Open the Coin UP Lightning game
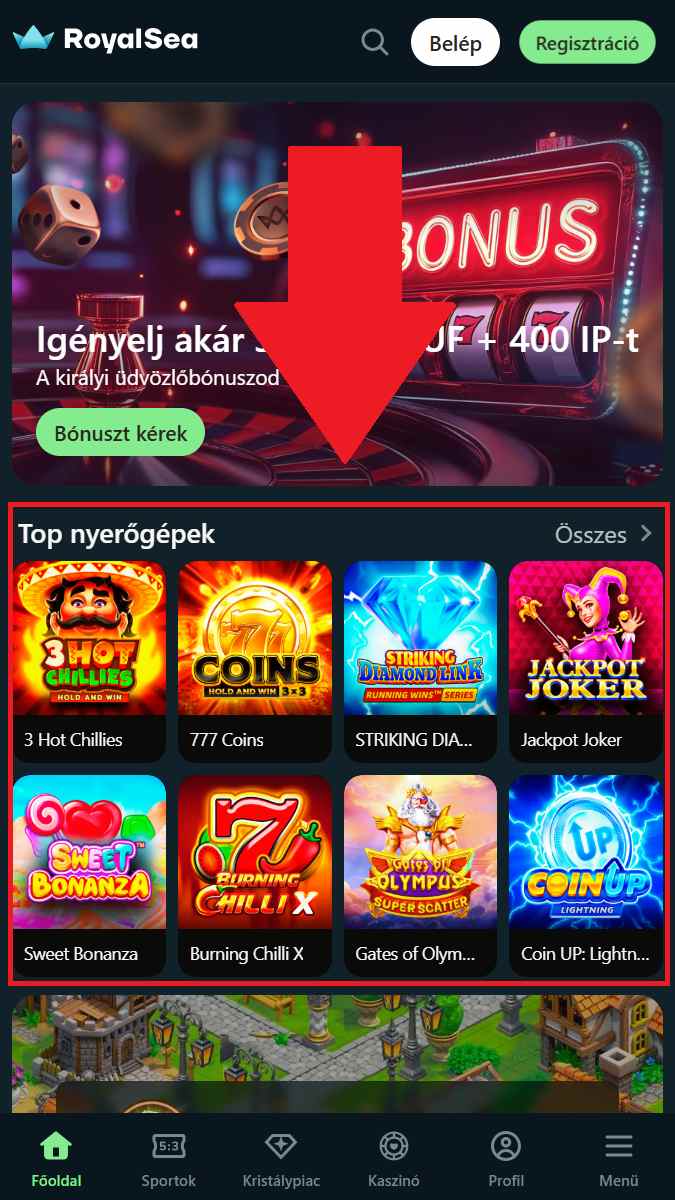Screen dimensions: 675x1200 click(x=586, y=876)
